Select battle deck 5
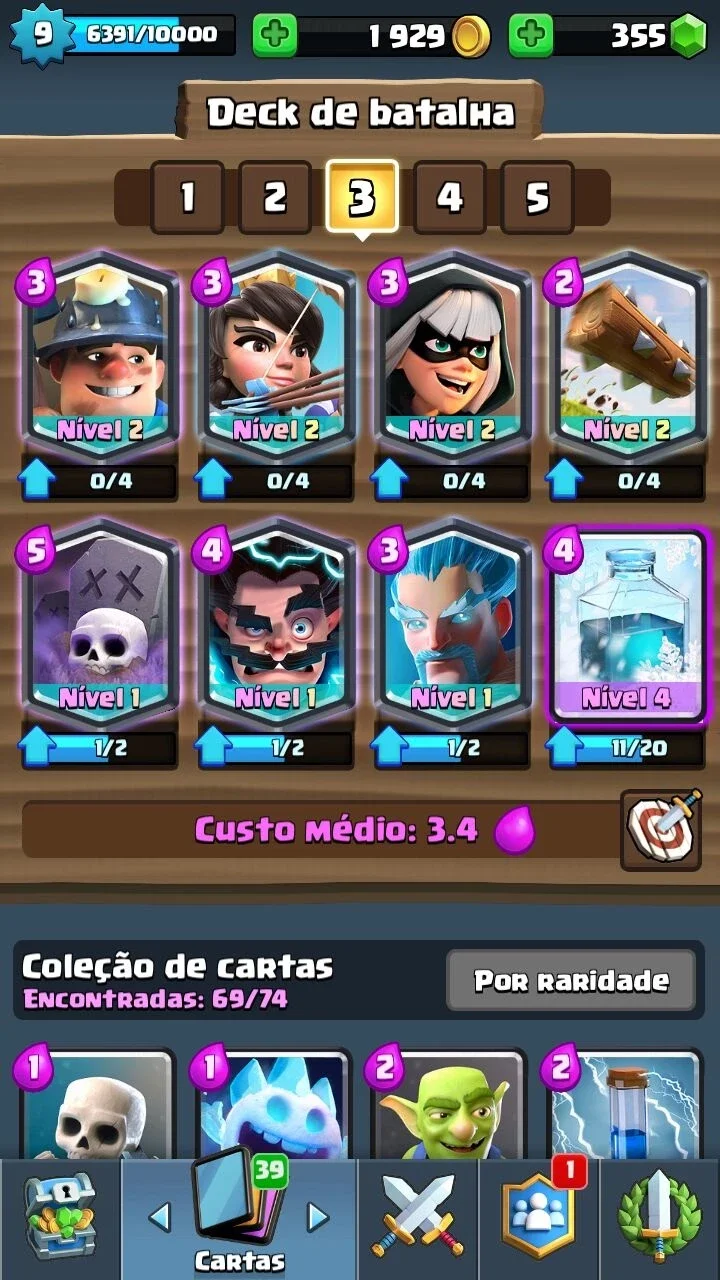The width and height of the screenshot is (720, 1280). coord(537,197)
